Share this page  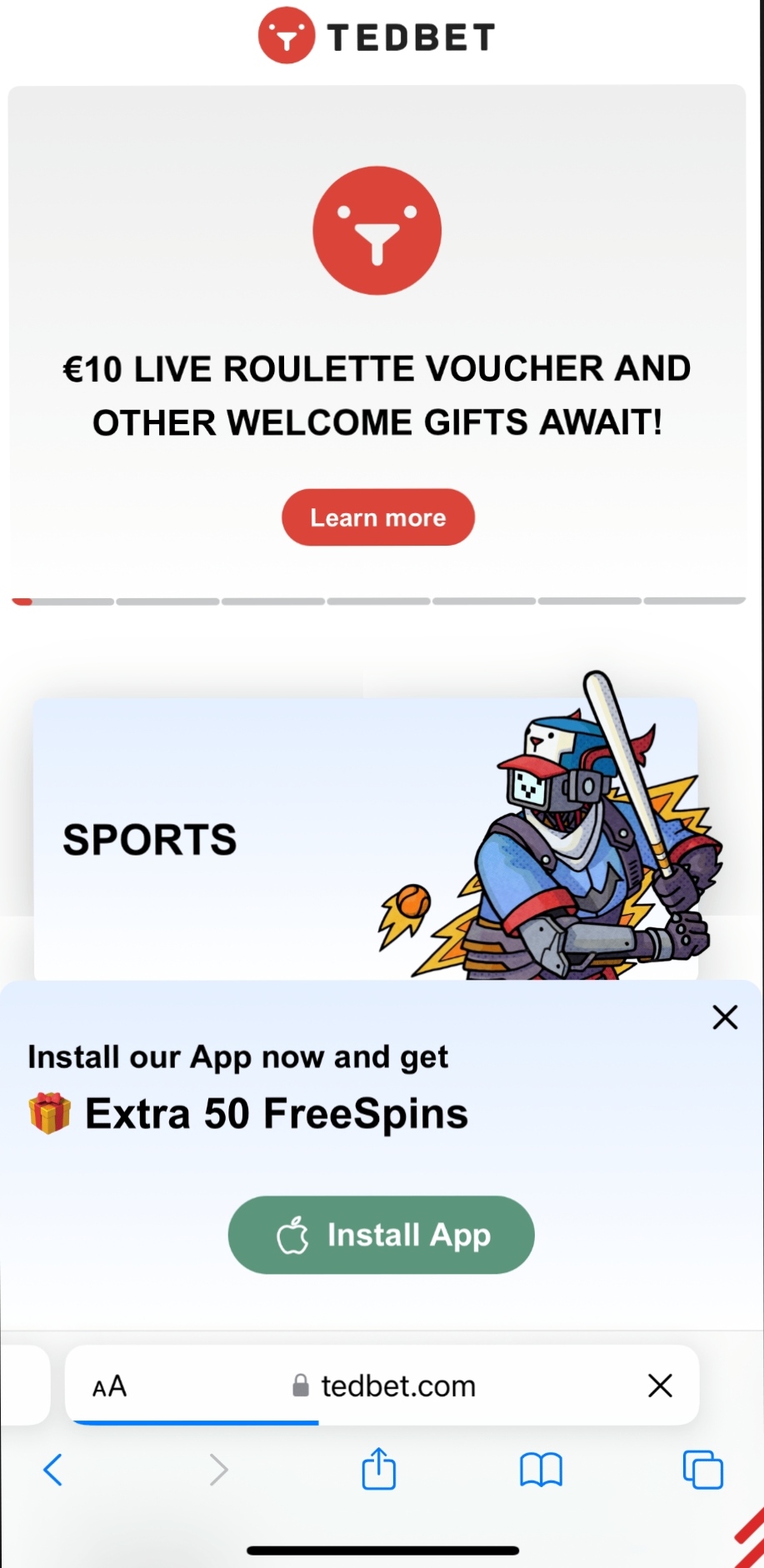pos(378,1468)
